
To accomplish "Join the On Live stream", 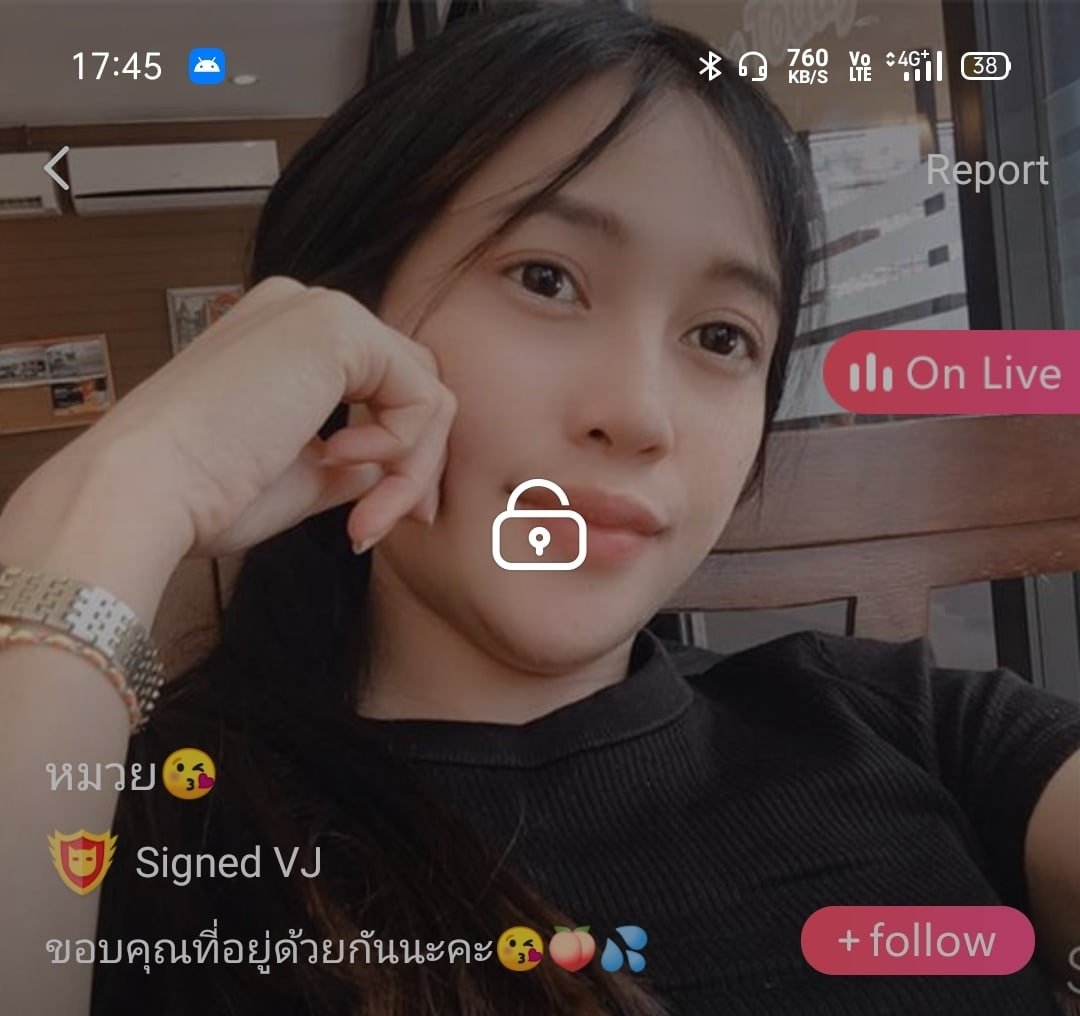I will pos(954,374).
